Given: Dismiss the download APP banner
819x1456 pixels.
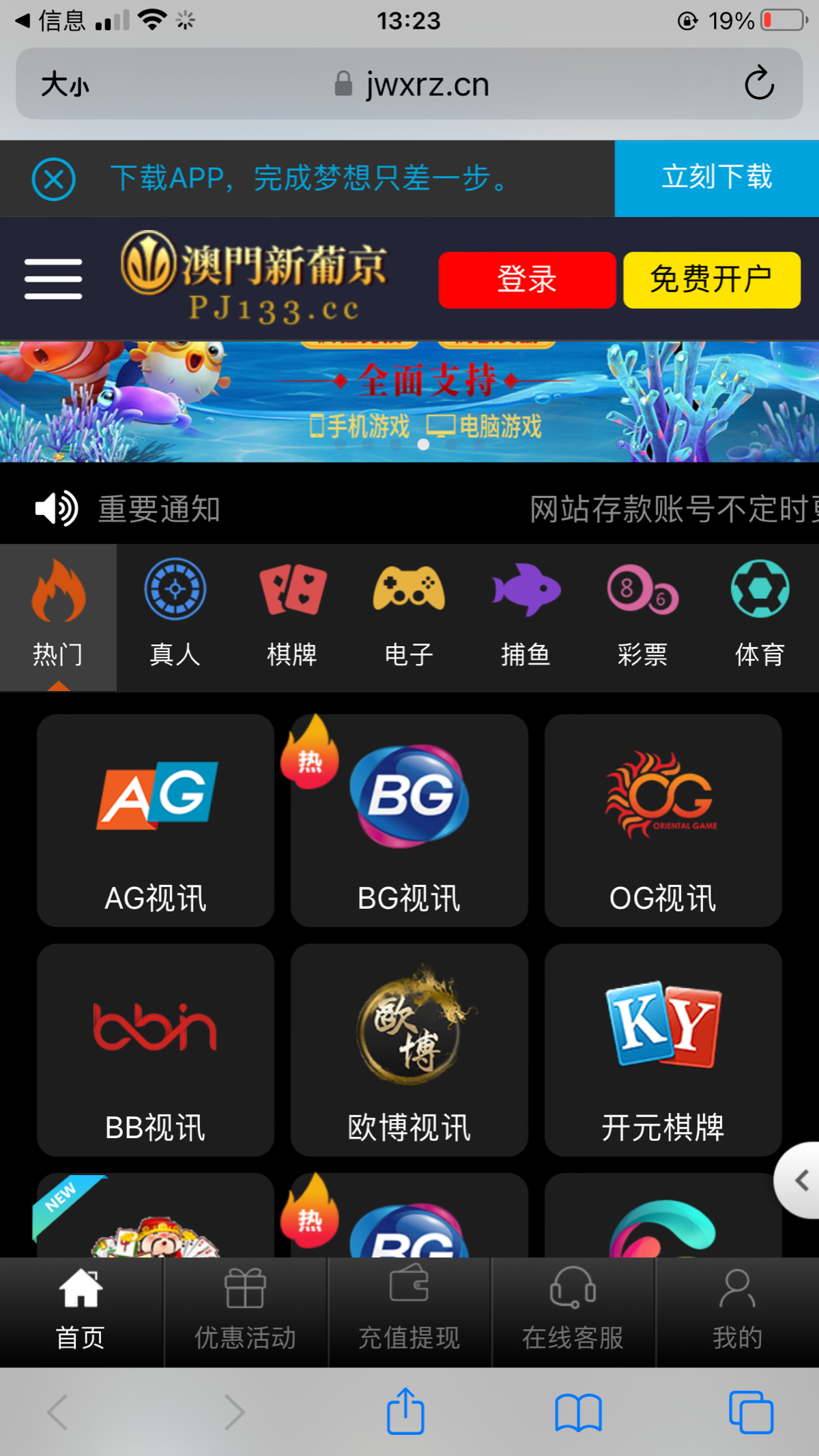Looking at the screenshot, I should pyautogui.click(x=53, y=179).
